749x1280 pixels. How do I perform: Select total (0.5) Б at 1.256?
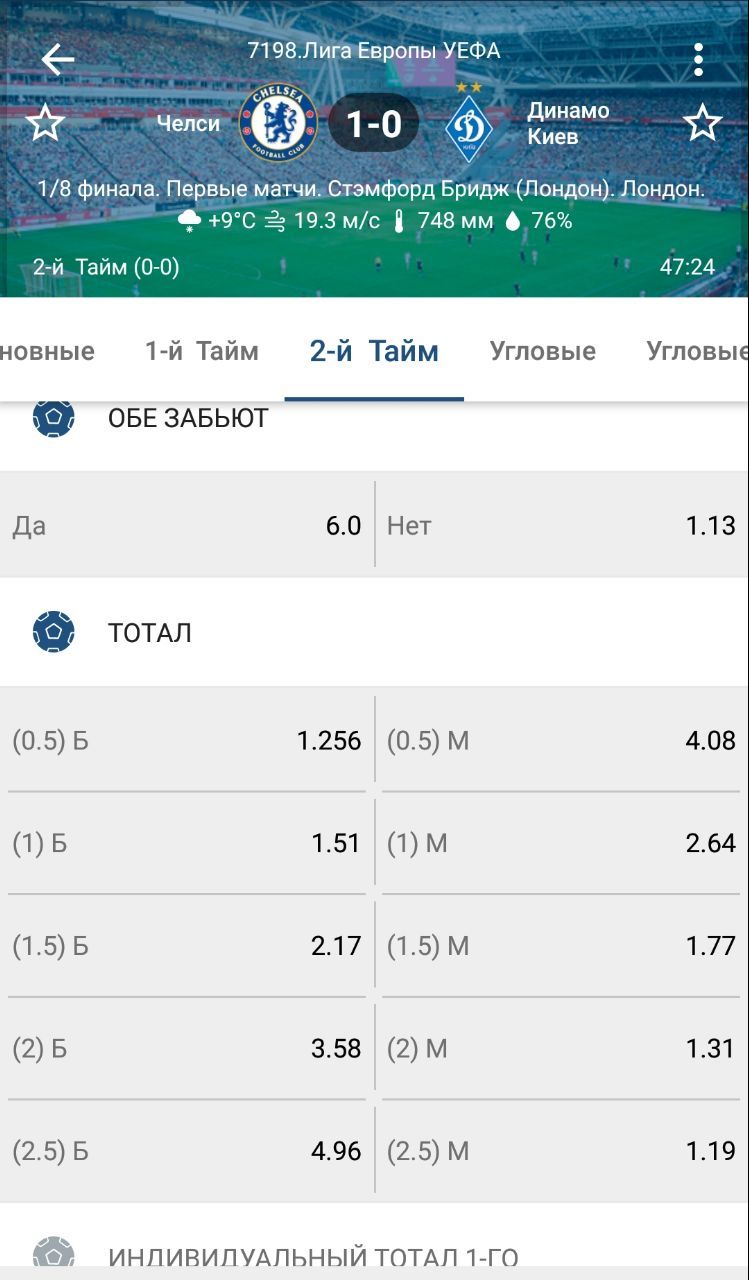(x=187, y=740)
